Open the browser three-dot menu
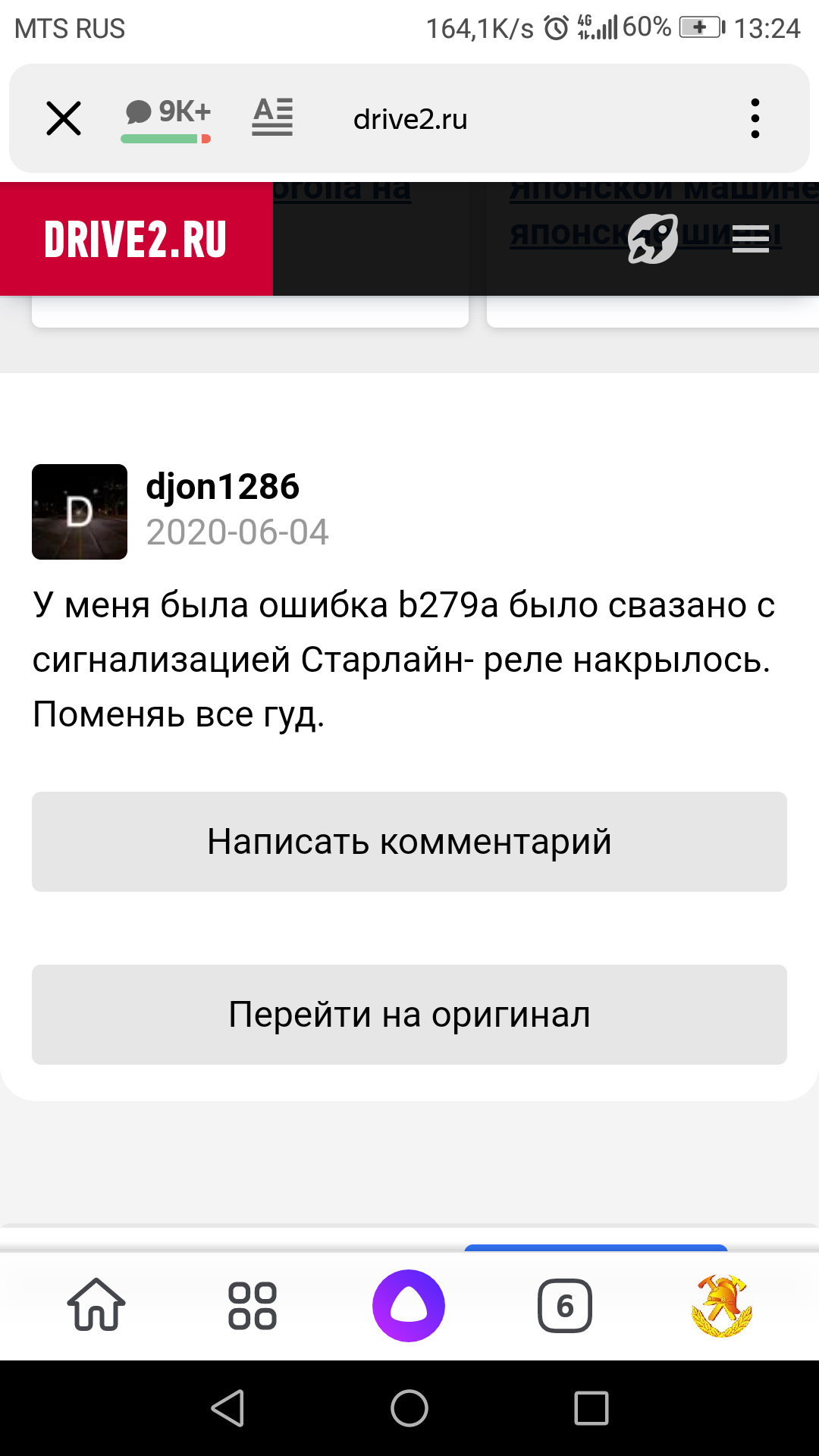This screenshot has width=819, height=1456. [755, 118]
